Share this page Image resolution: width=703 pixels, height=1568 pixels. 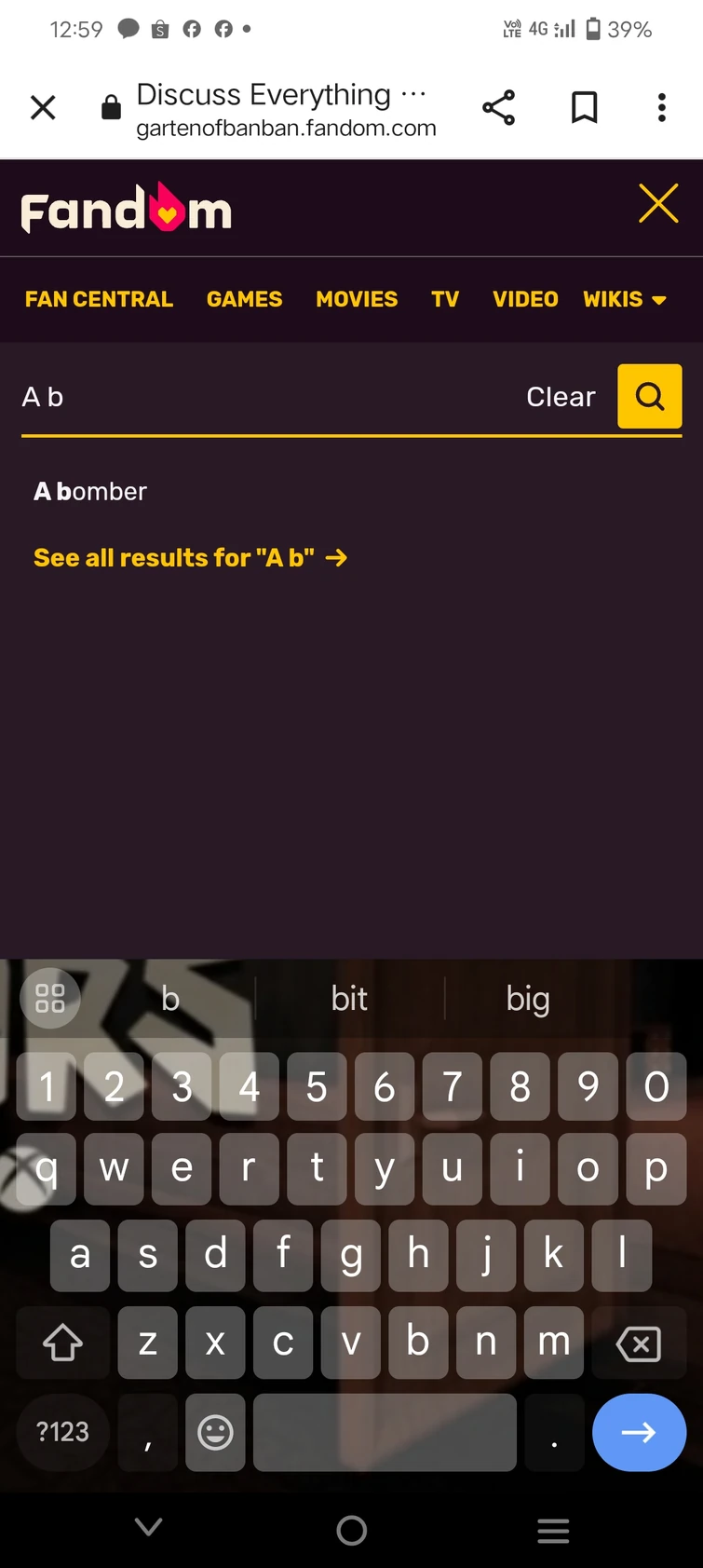pos(498,108)
